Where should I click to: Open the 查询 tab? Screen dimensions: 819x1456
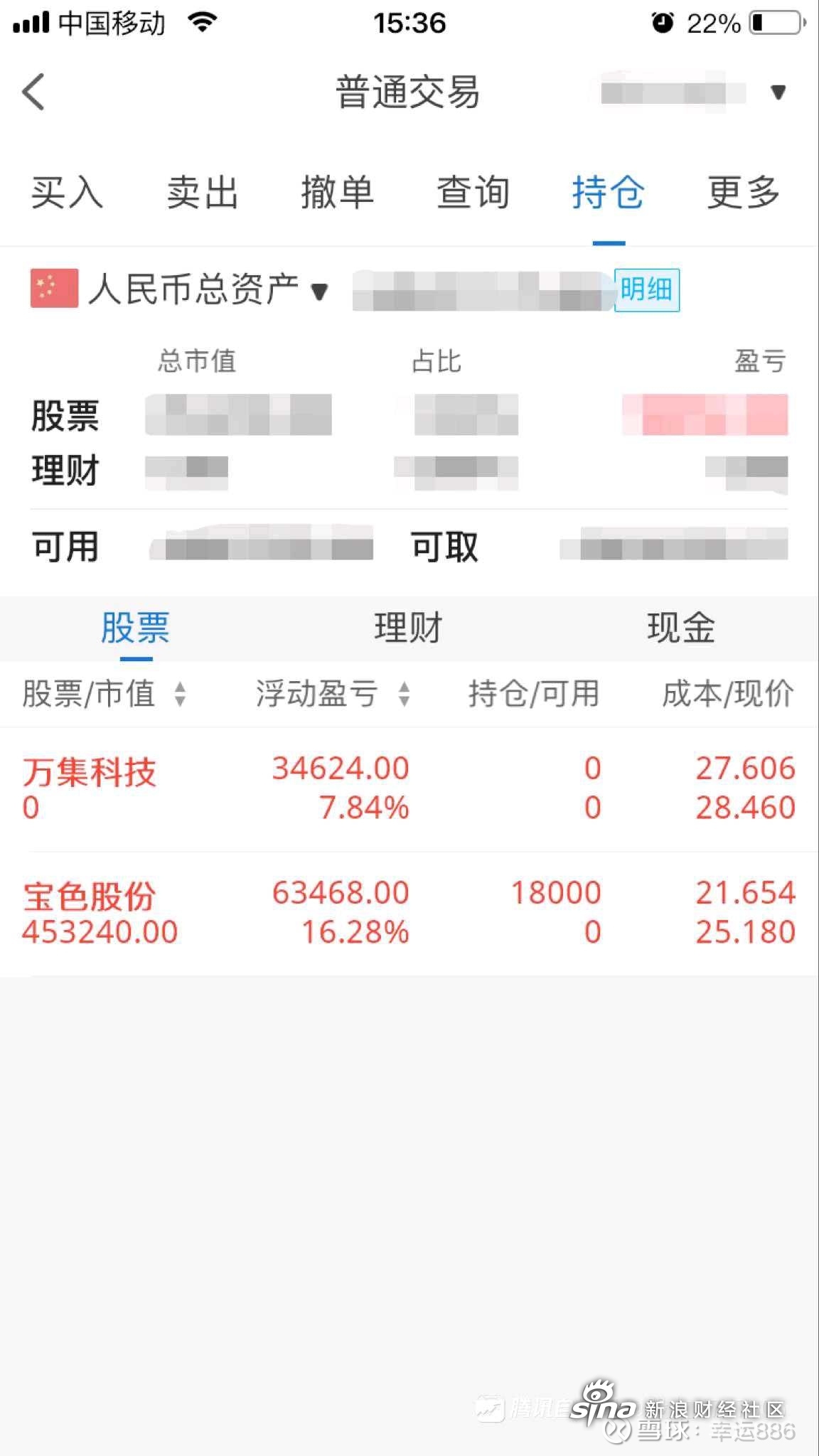pyautogui.click(x=473, y=193)
